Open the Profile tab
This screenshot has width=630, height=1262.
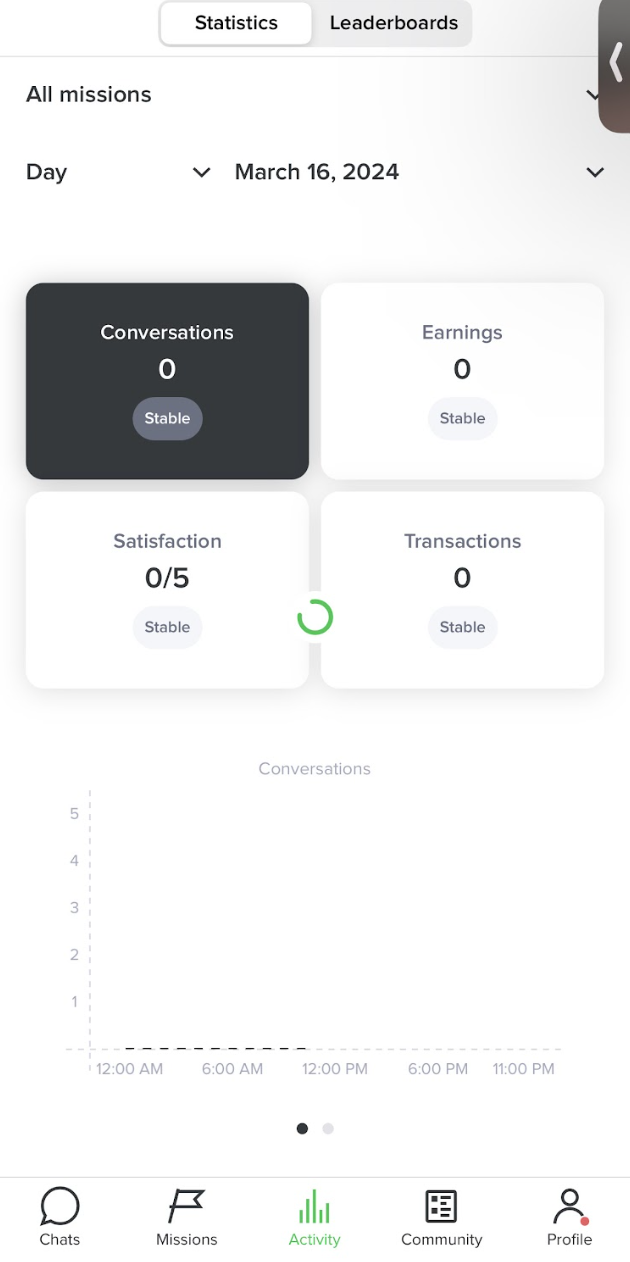tap(569, 1216)
